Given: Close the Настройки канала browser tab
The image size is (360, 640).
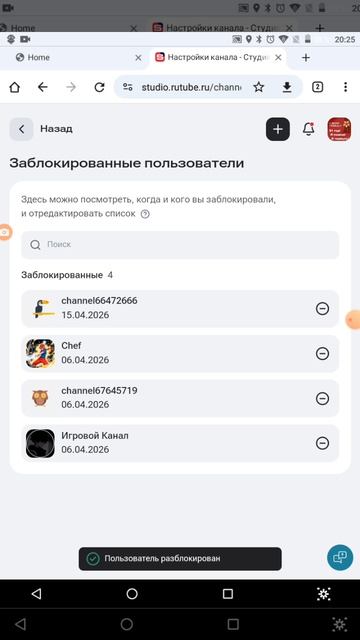Looking at the screenshot, I should pos(278,58).
